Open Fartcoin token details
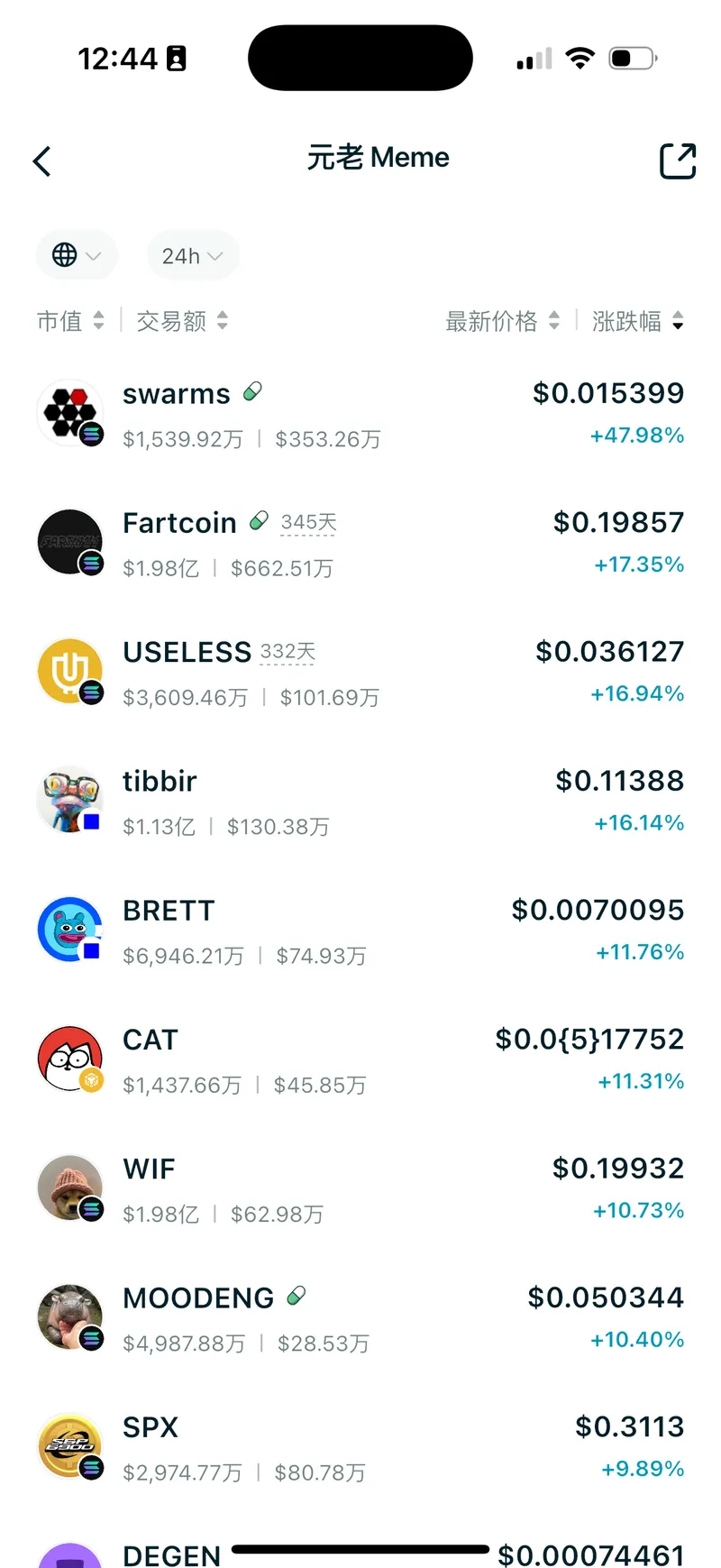Image resolution: width=721 pixels, height=1568 pixels. (x=360, y=544)
